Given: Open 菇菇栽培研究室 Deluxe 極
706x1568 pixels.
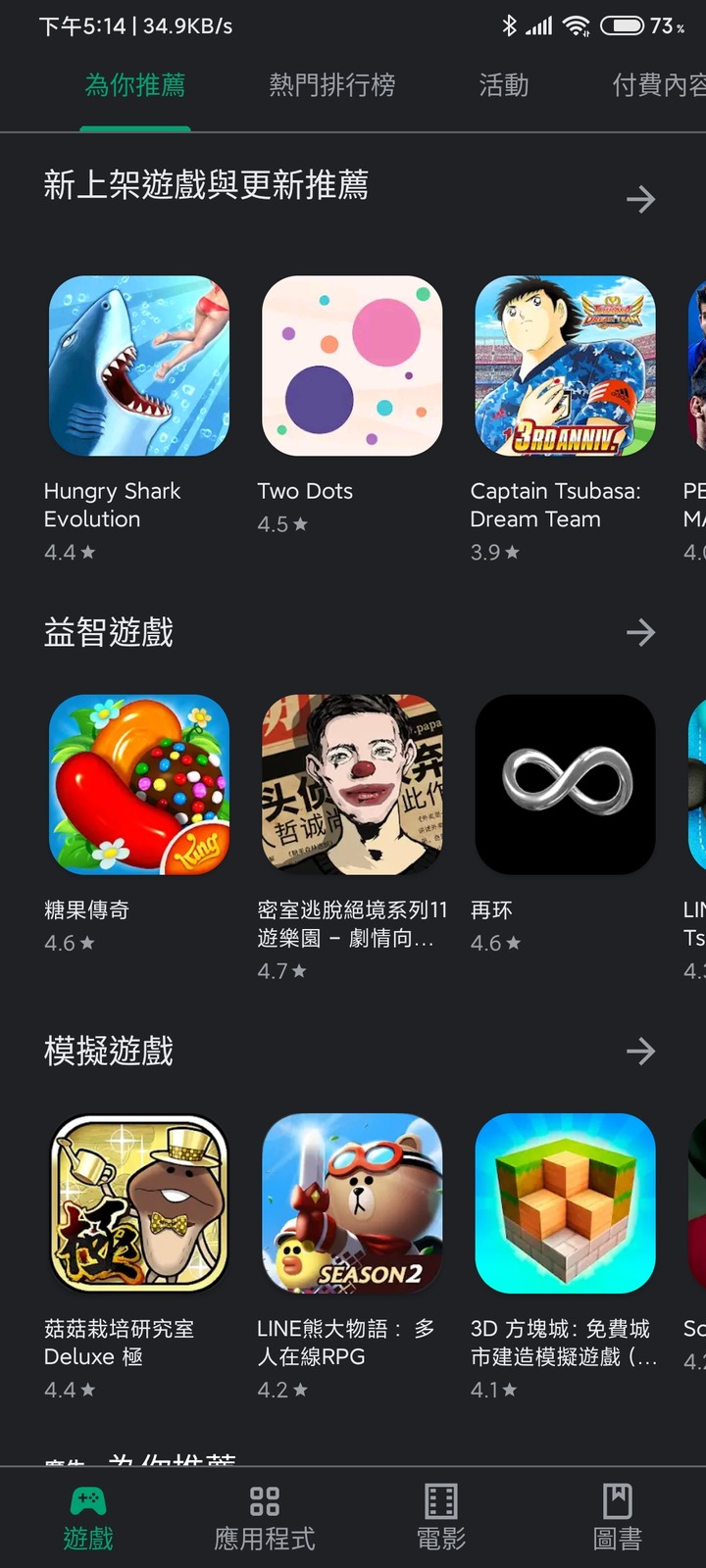Looking at the screenshot, I should tap(139, 1203).
